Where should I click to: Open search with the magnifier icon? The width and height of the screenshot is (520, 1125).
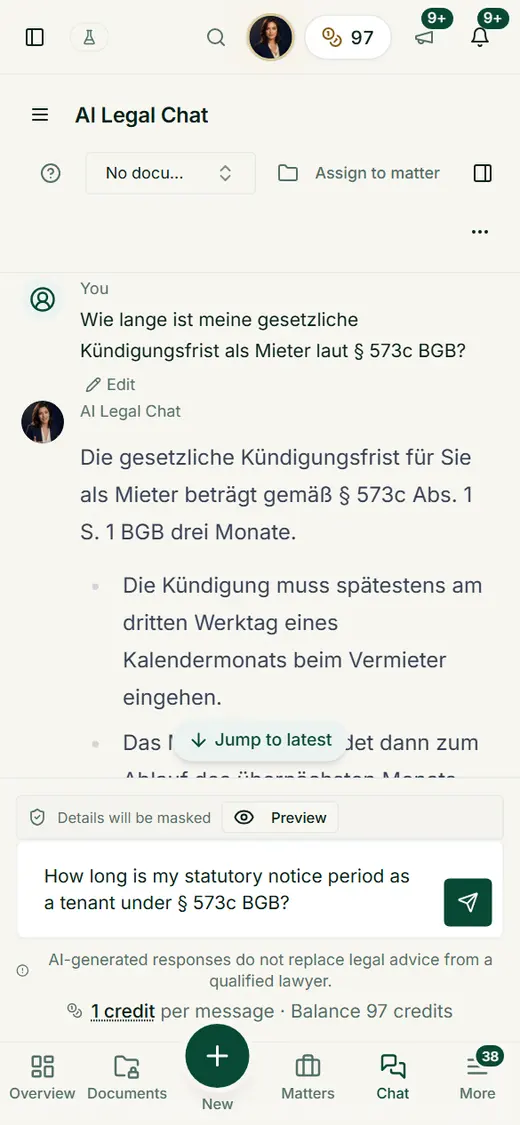[215, 37]
